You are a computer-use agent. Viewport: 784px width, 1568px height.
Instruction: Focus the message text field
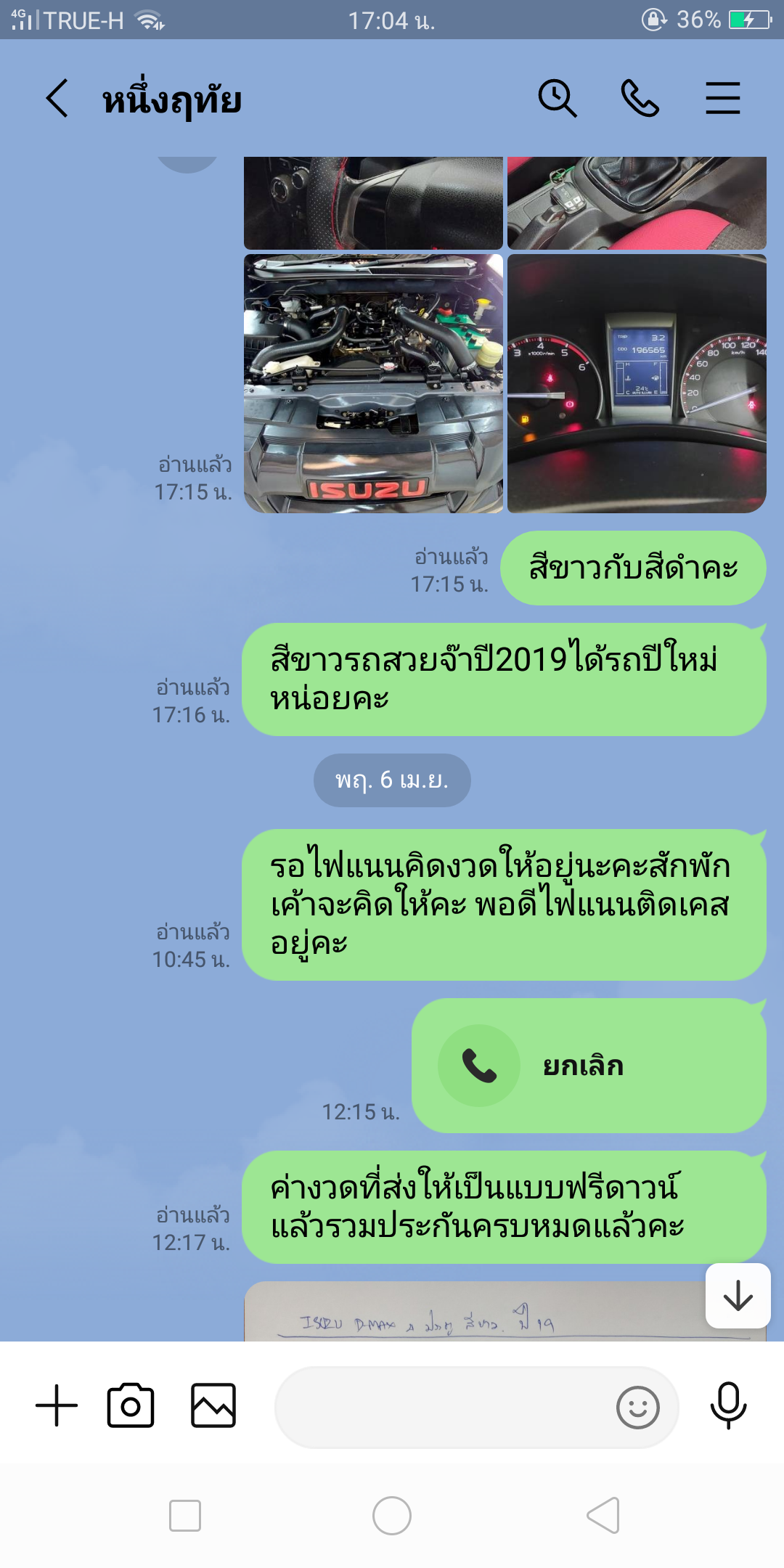tap(443, 1407)
